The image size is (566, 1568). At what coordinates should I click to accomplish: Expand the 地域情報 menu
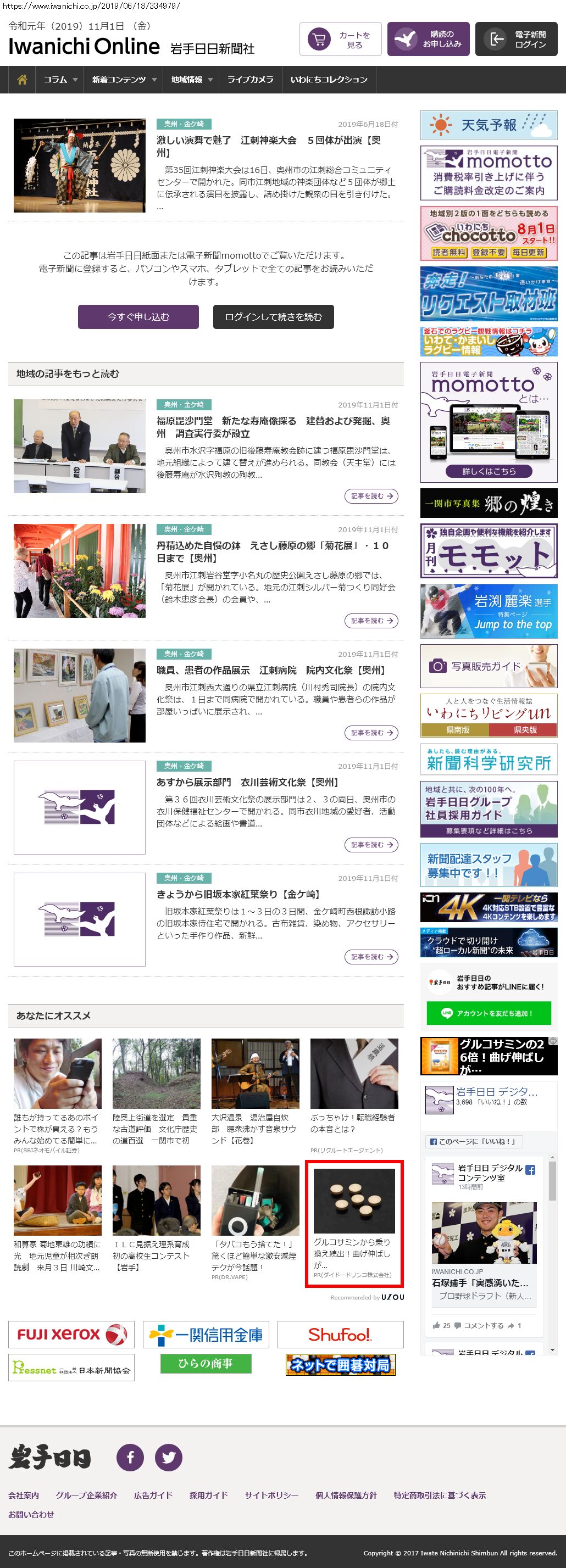[x=191, y=80]
